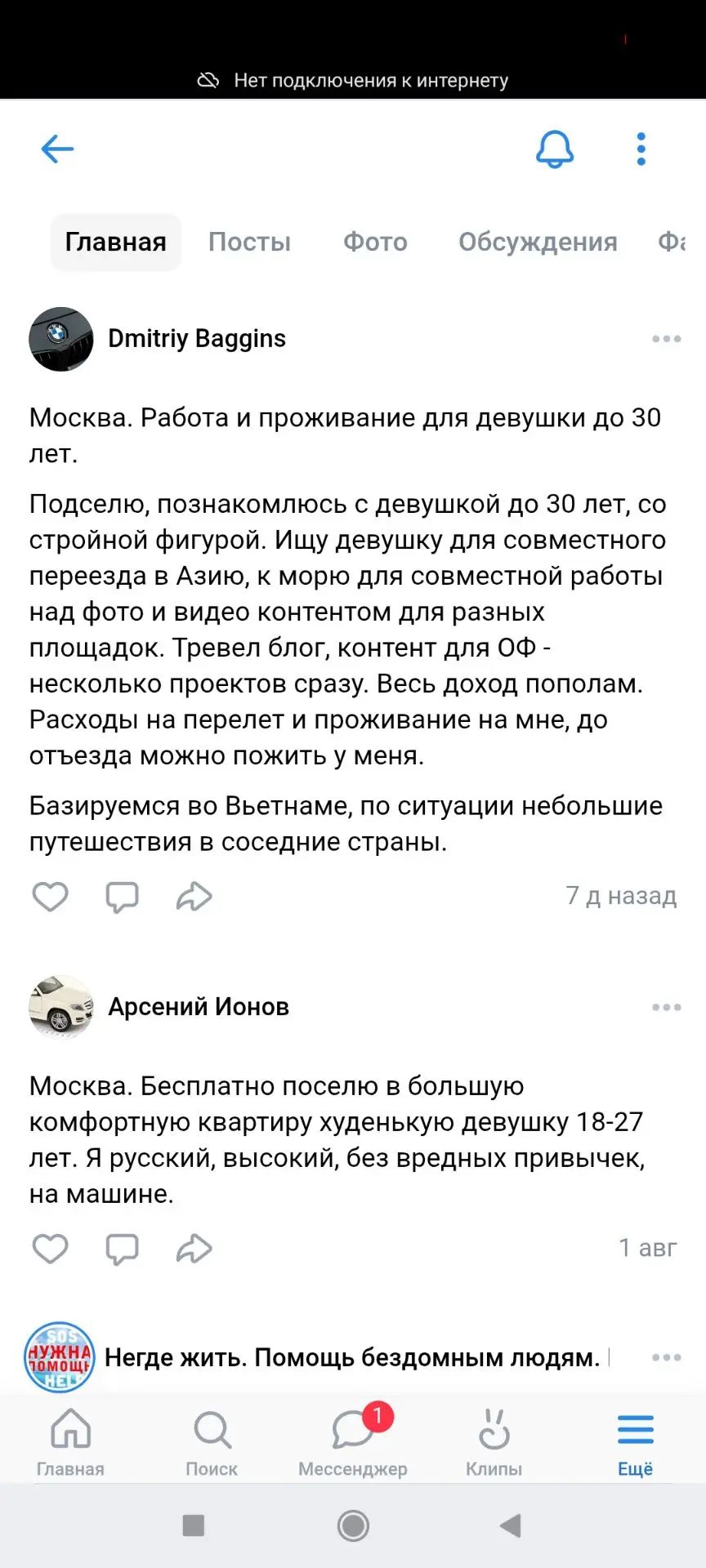The image size is (706, 1568).
Task: Open the Клипы section
Action: pos(494,1444)
